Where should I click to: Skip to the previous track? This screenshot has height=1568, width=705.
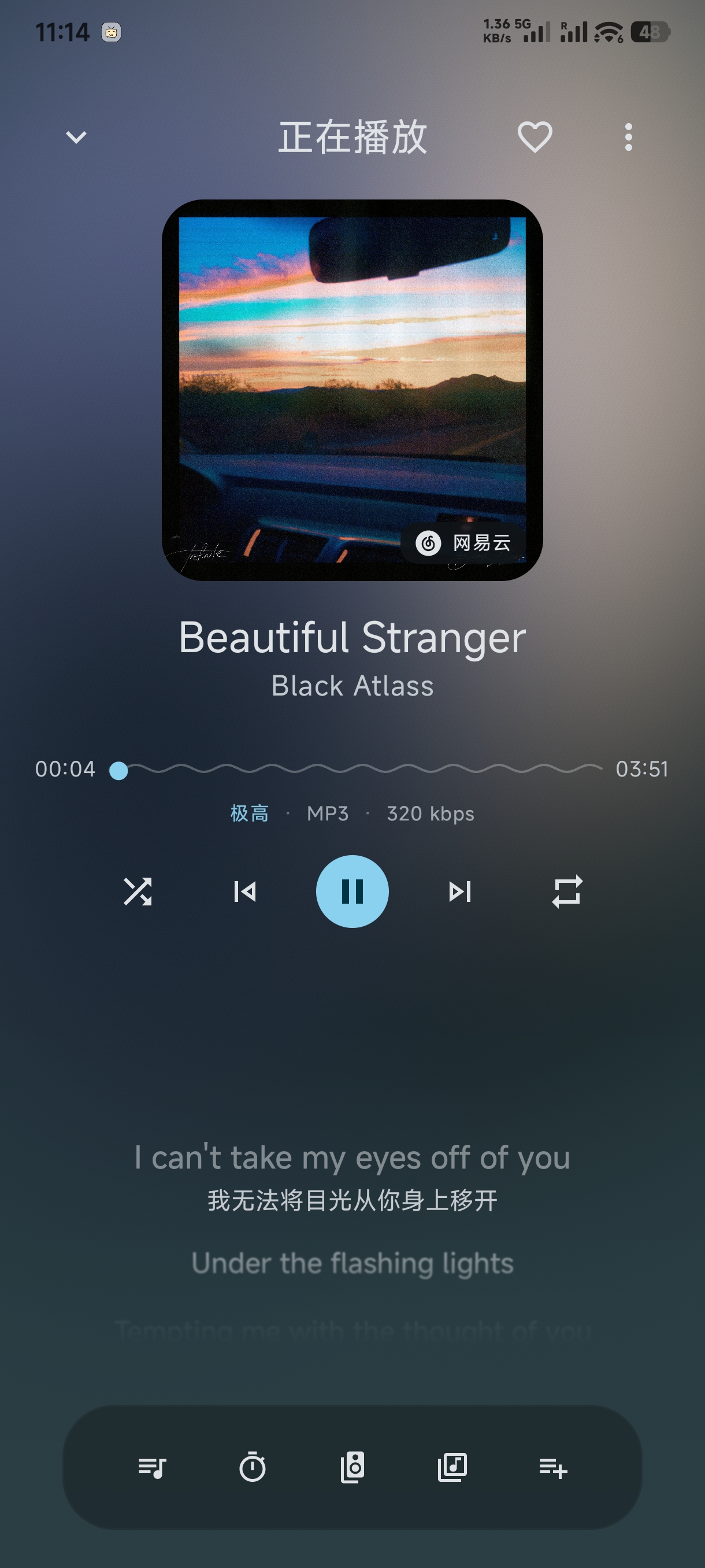[x=245, y=891]
